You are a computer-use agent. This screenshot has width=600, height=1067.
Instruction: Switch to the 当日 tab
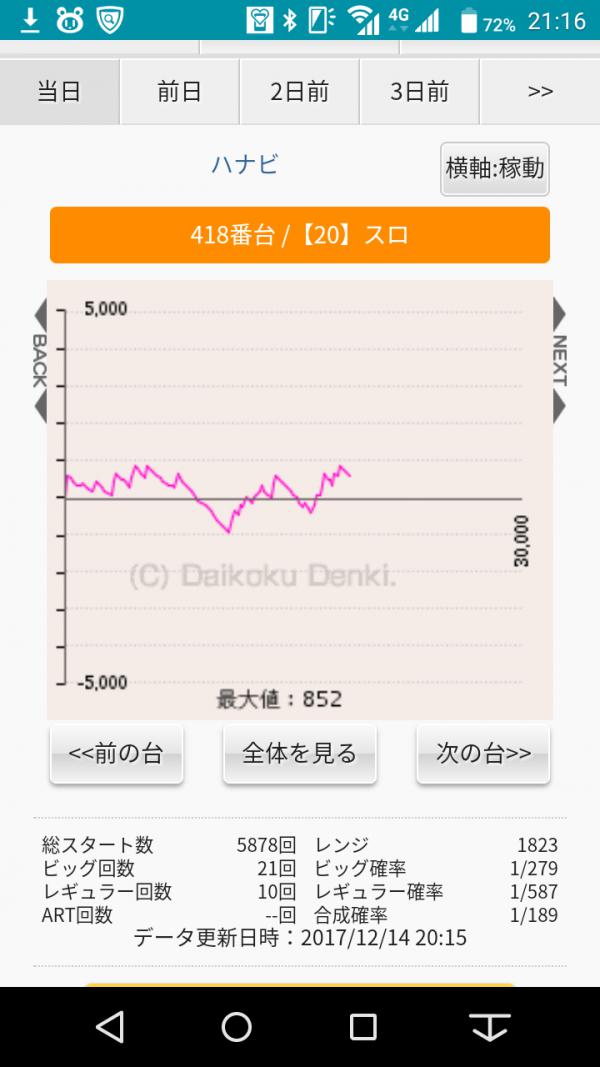pos(60,92)
